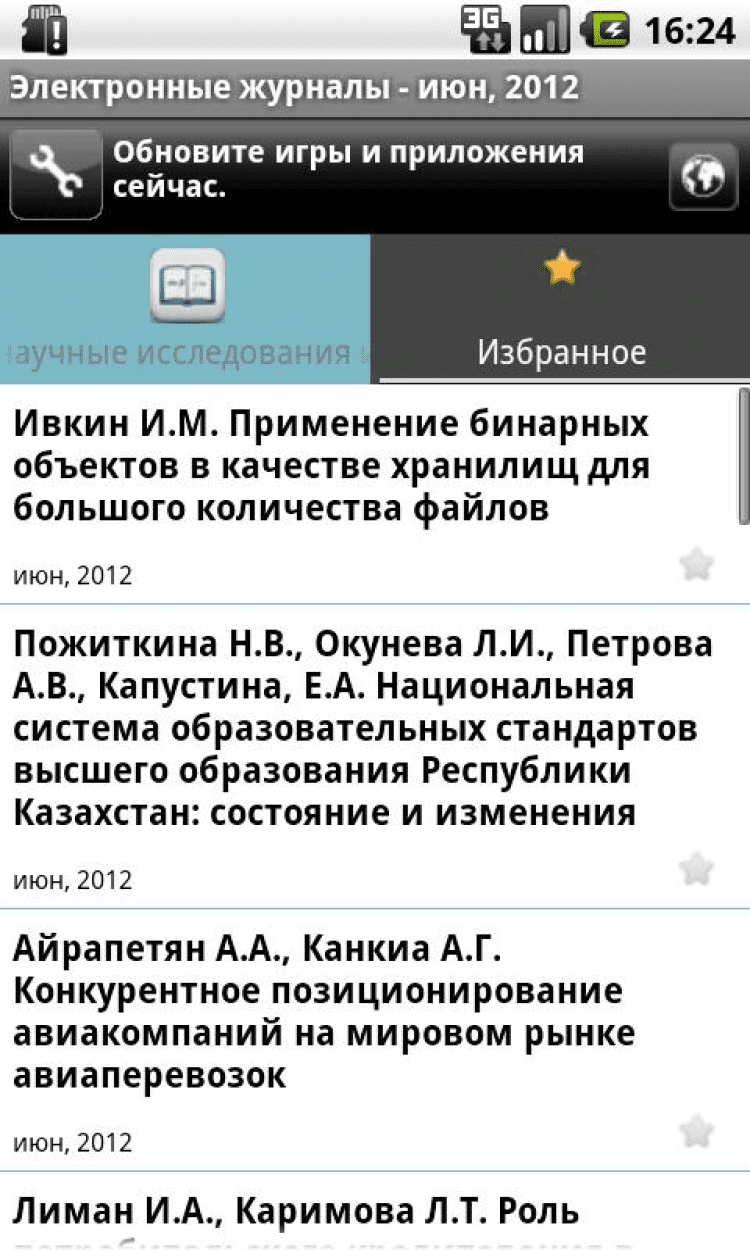
Task: Open the Обновите игры и приложения banner
Action: 350,170
